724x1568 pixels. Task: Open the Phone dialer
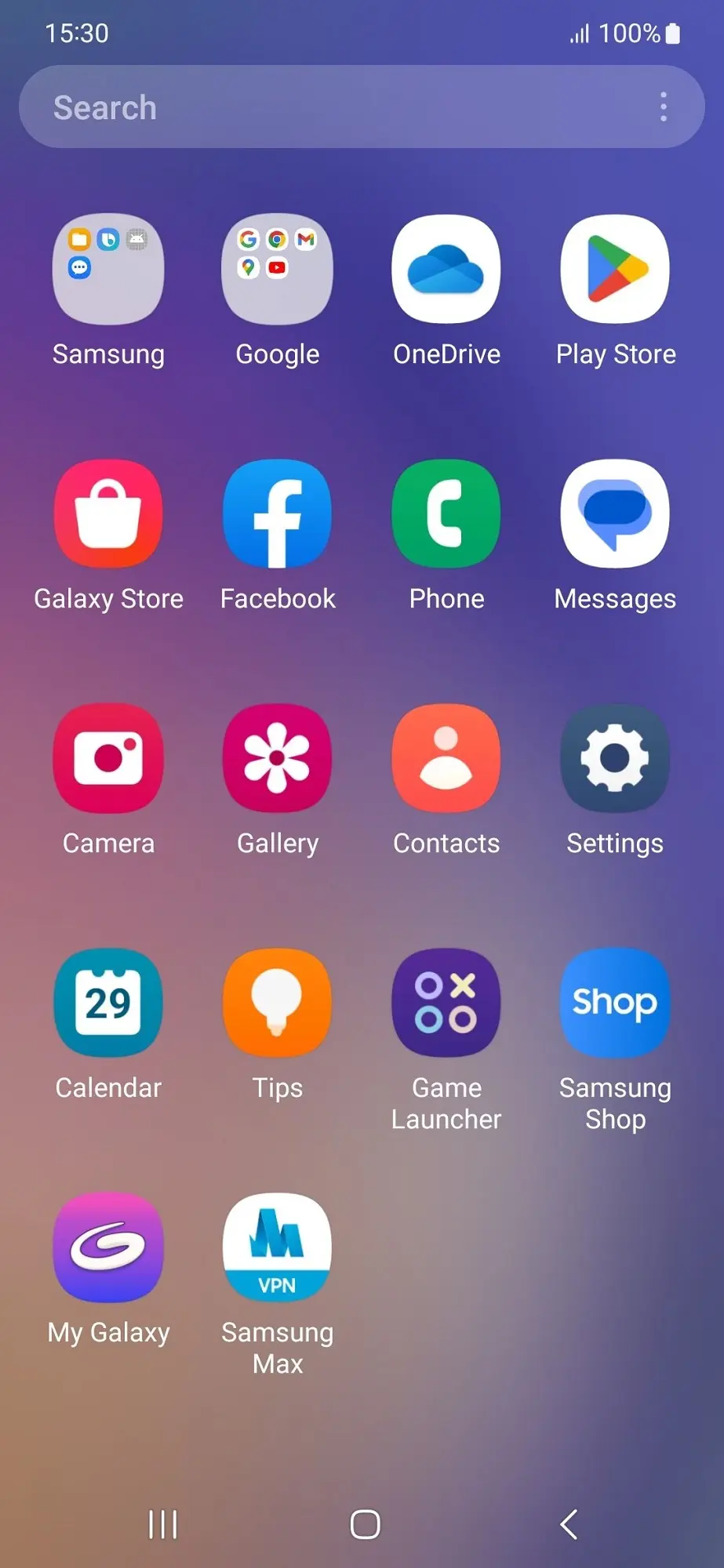[x=446, y=514]
